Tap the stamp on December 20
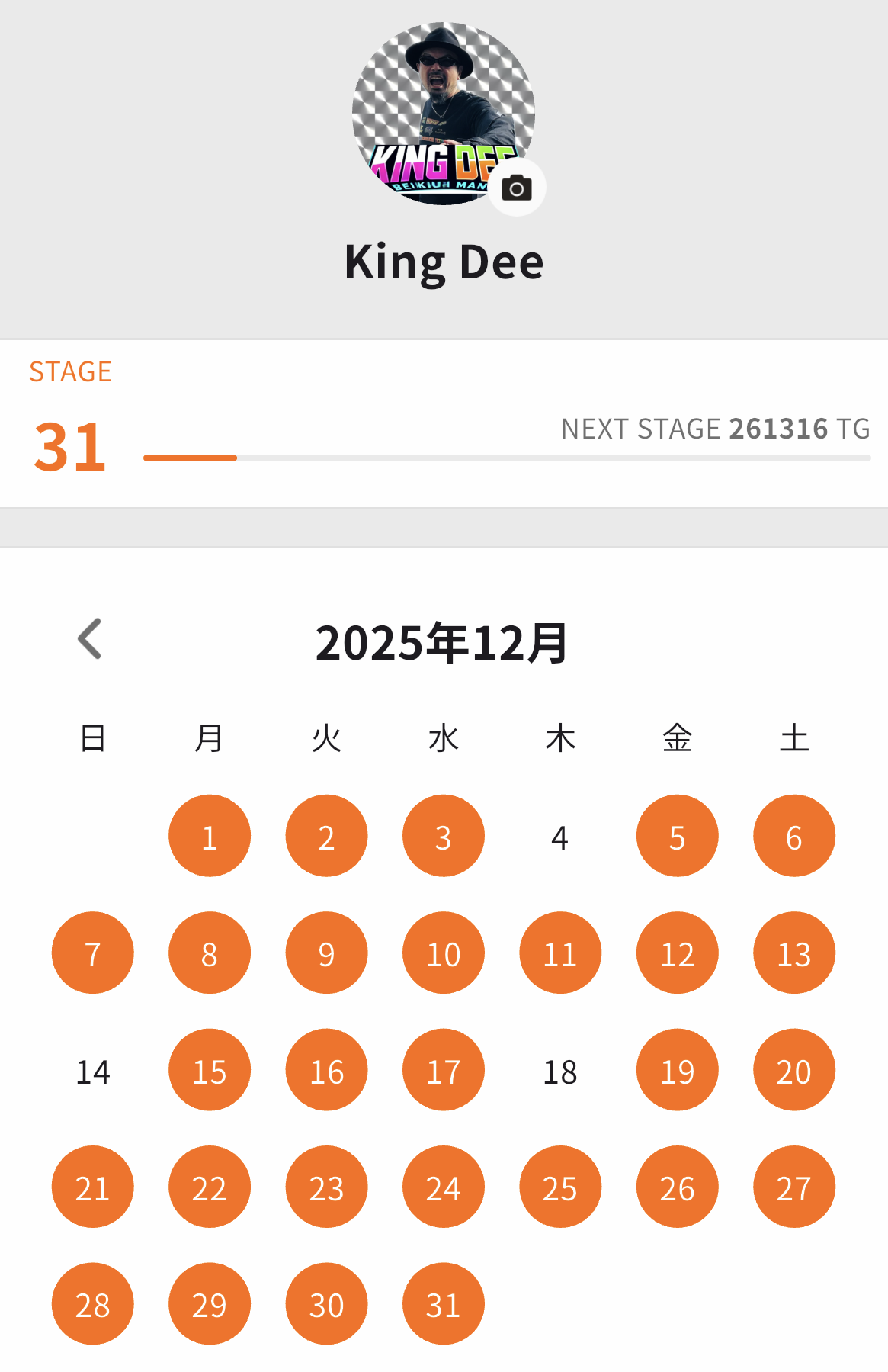The image size is (888, 1372). [x=793, y=1069]
